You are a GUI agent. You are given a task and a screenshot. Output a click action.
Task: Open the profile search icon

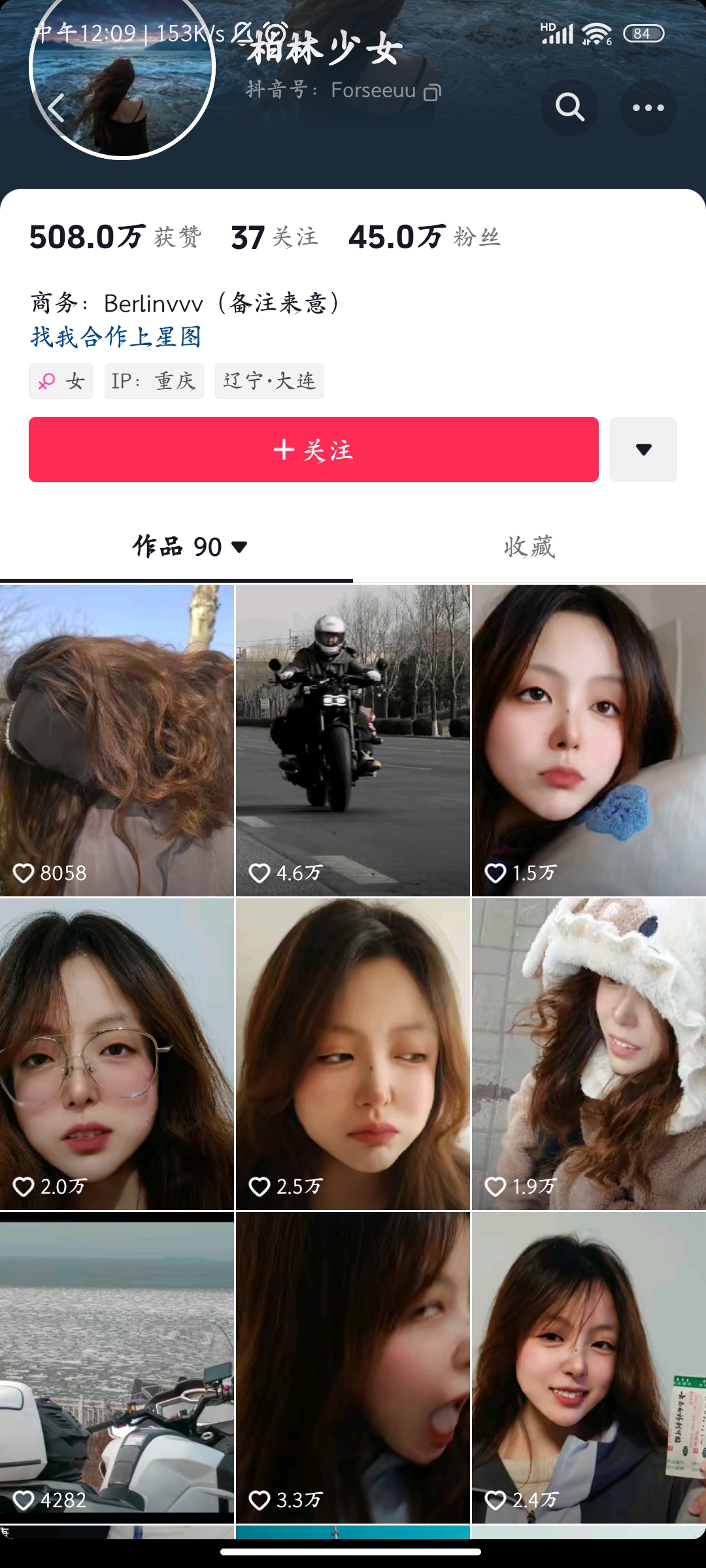click(x=569, y=108)
